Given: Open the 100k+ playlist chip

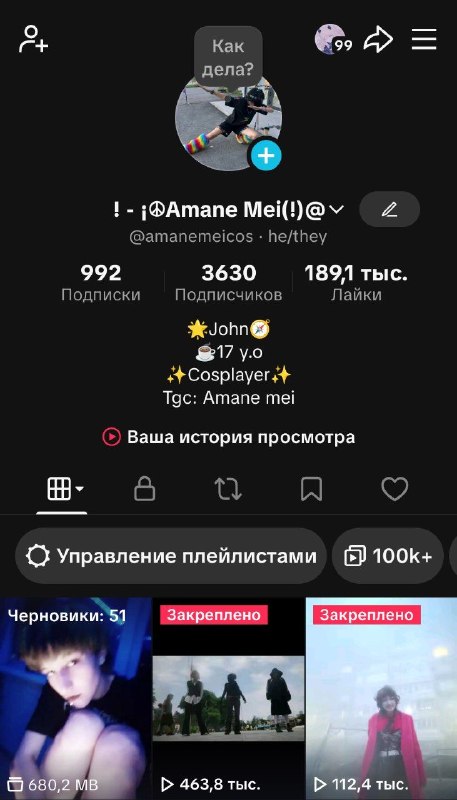Looking at the screenshot, I should click(x=388, y=556).
